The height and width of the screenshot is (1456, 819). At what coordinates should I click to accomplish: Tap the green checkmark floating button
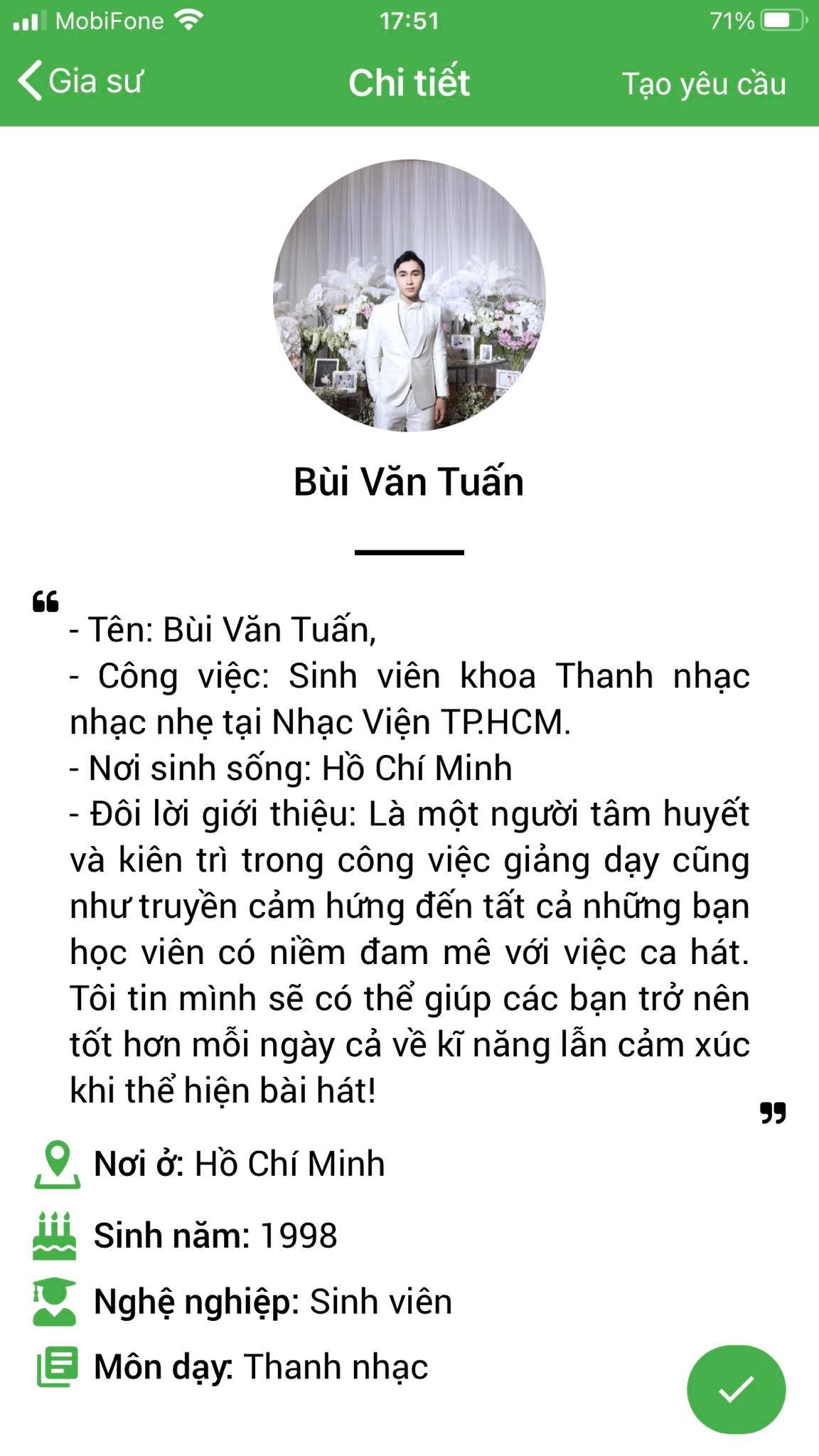point(736,1389)
